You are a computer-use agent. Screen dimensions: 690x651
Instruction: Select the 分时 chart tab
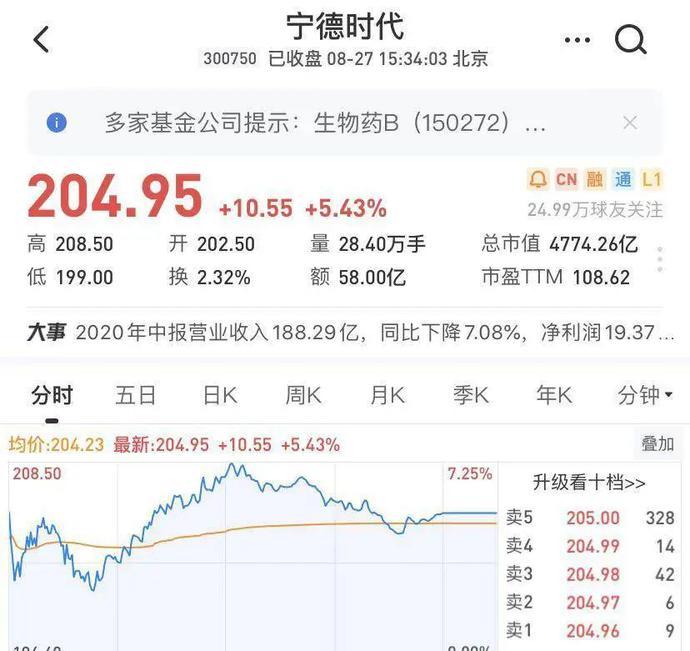pos(51,395)
